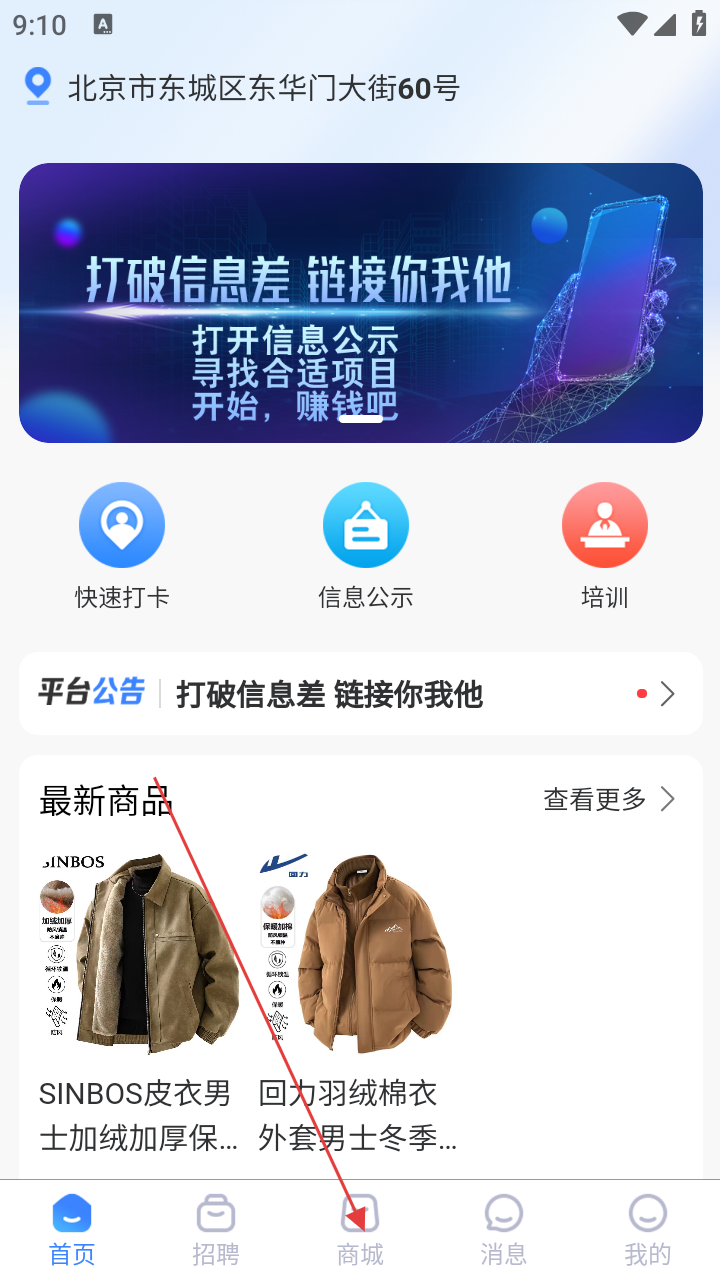This screenshot has height=1280, width=720.
Task: Tap 查看更多 to view more products
Action: (609, 799)
